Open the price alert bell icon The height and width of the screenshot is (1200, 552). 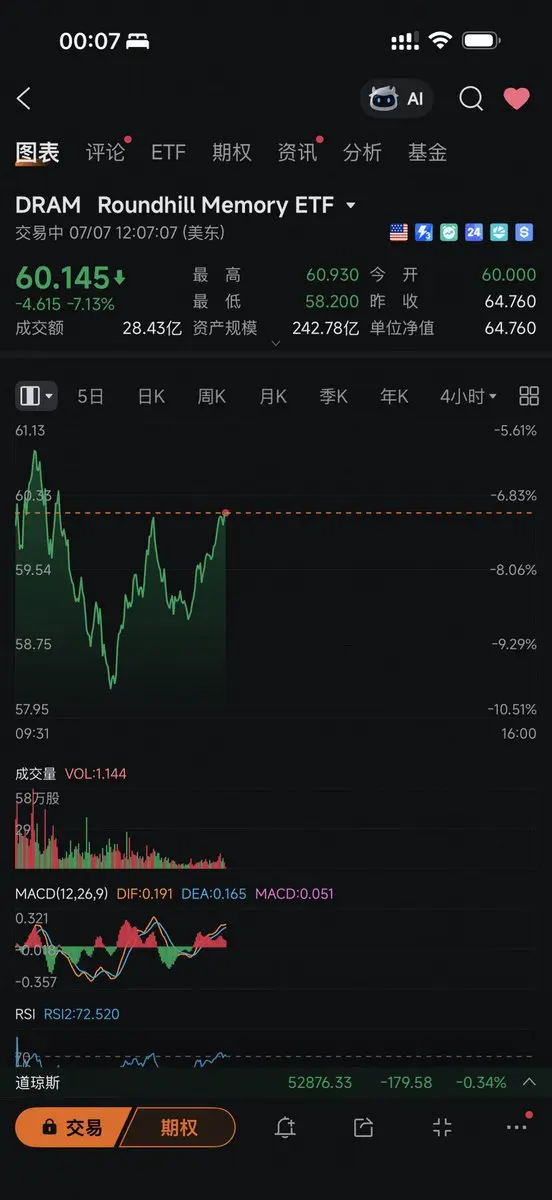[285, 1127]
